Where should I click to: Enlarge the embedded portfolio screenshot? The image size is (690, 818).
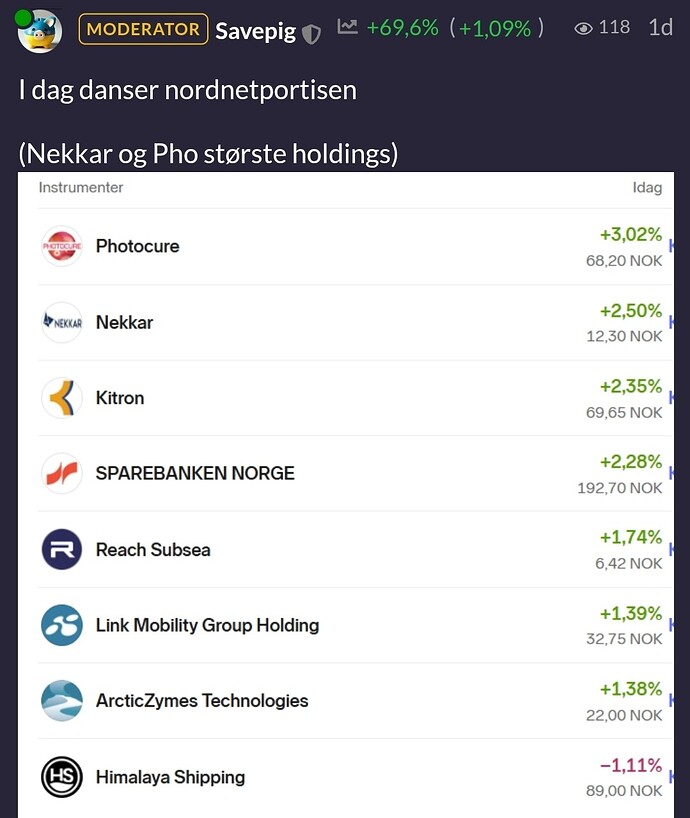[345, 495]
